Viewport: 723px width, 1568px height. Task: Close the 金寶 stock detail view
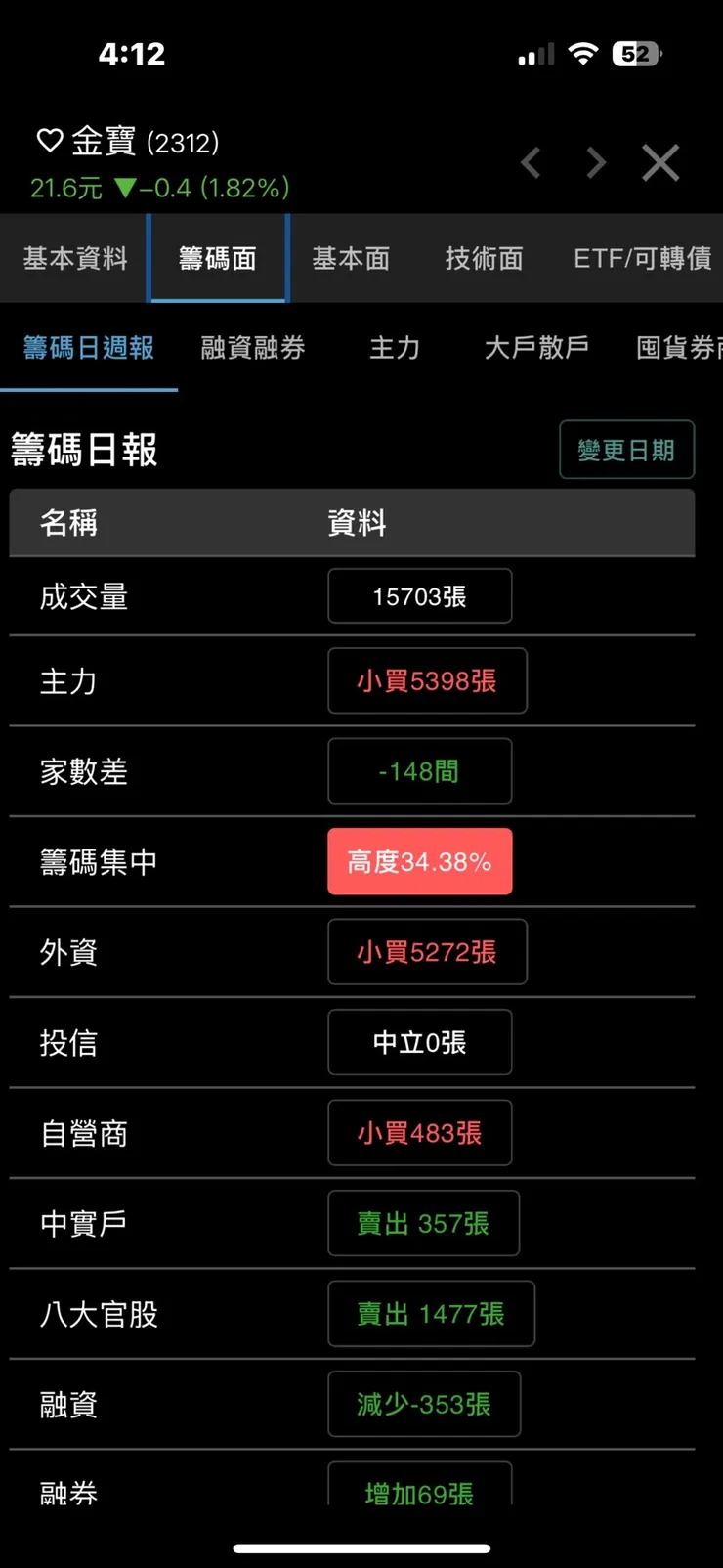coord(660,162)
